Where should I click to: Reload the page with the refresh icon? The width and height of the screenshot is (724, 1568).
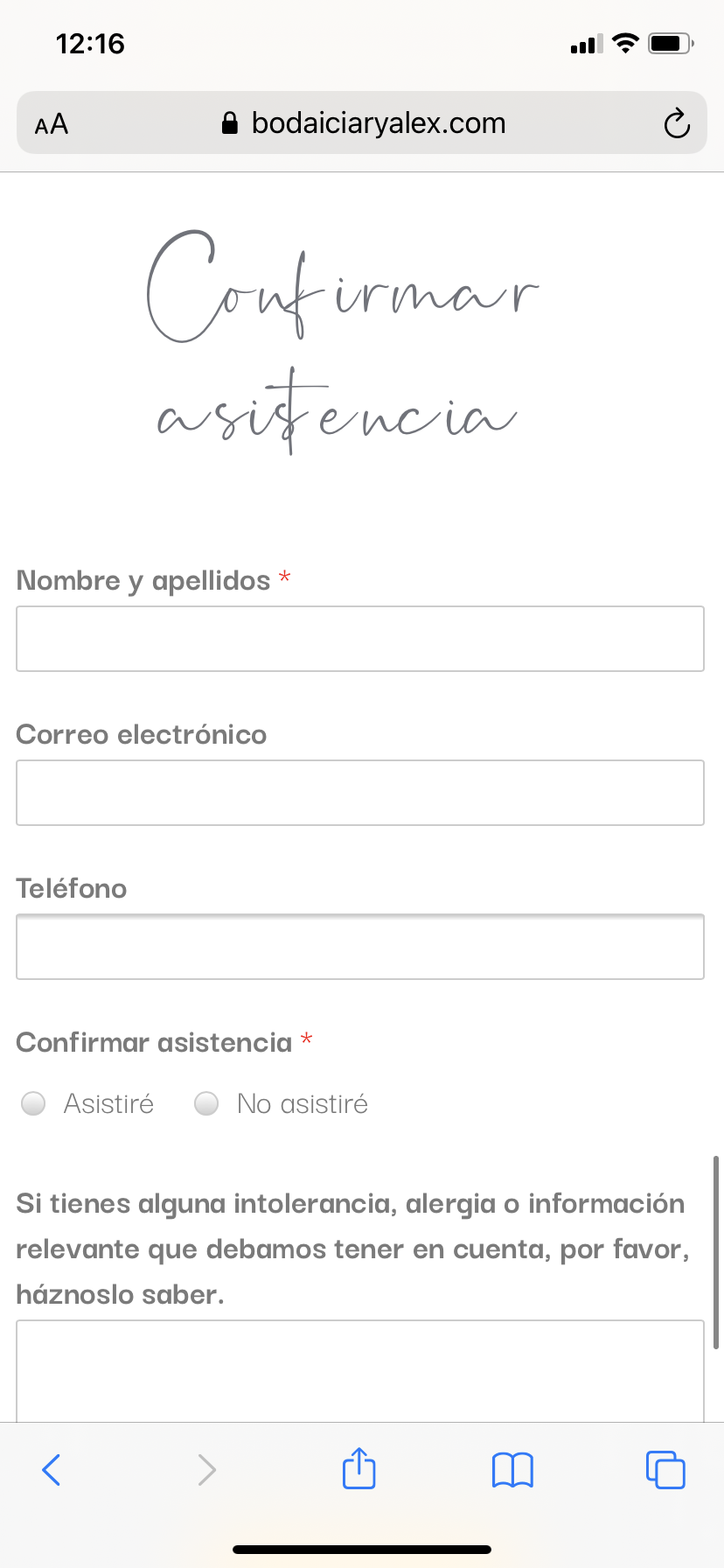(677, 123)
